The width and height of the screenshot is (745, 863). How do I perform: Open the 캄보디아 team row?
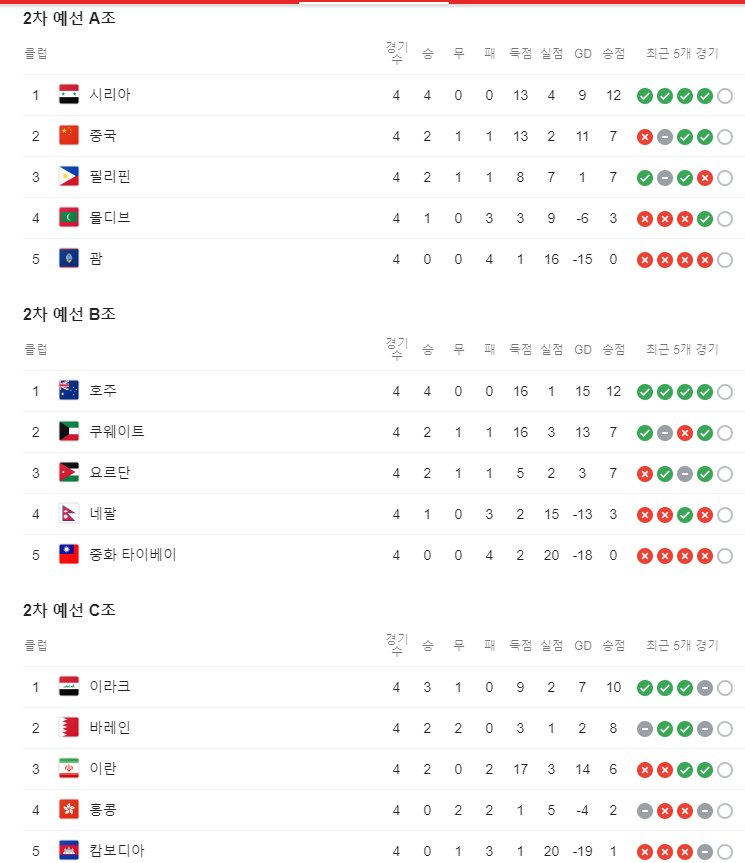point(117,851)
